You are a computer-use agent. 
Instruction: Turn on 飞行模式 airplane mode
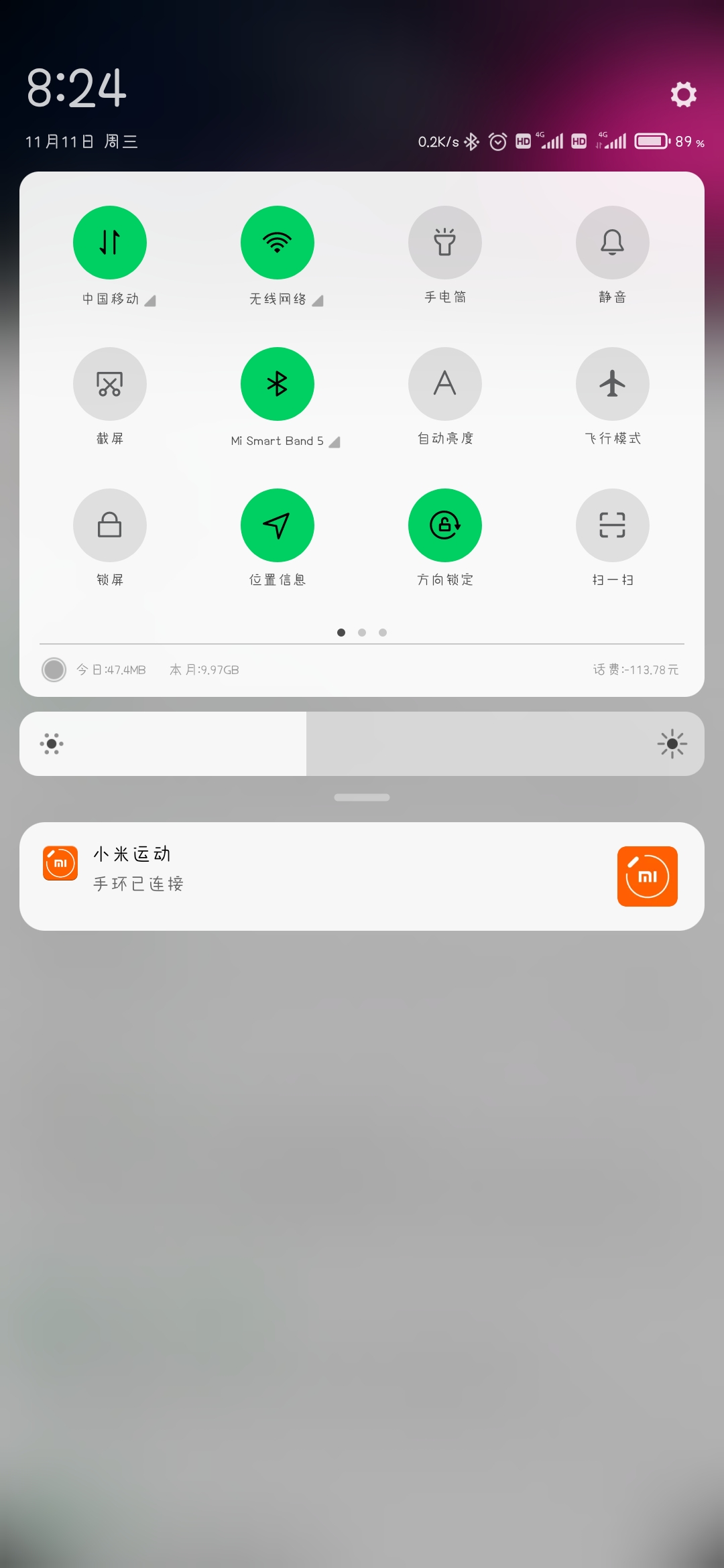(x=613, y=384)
